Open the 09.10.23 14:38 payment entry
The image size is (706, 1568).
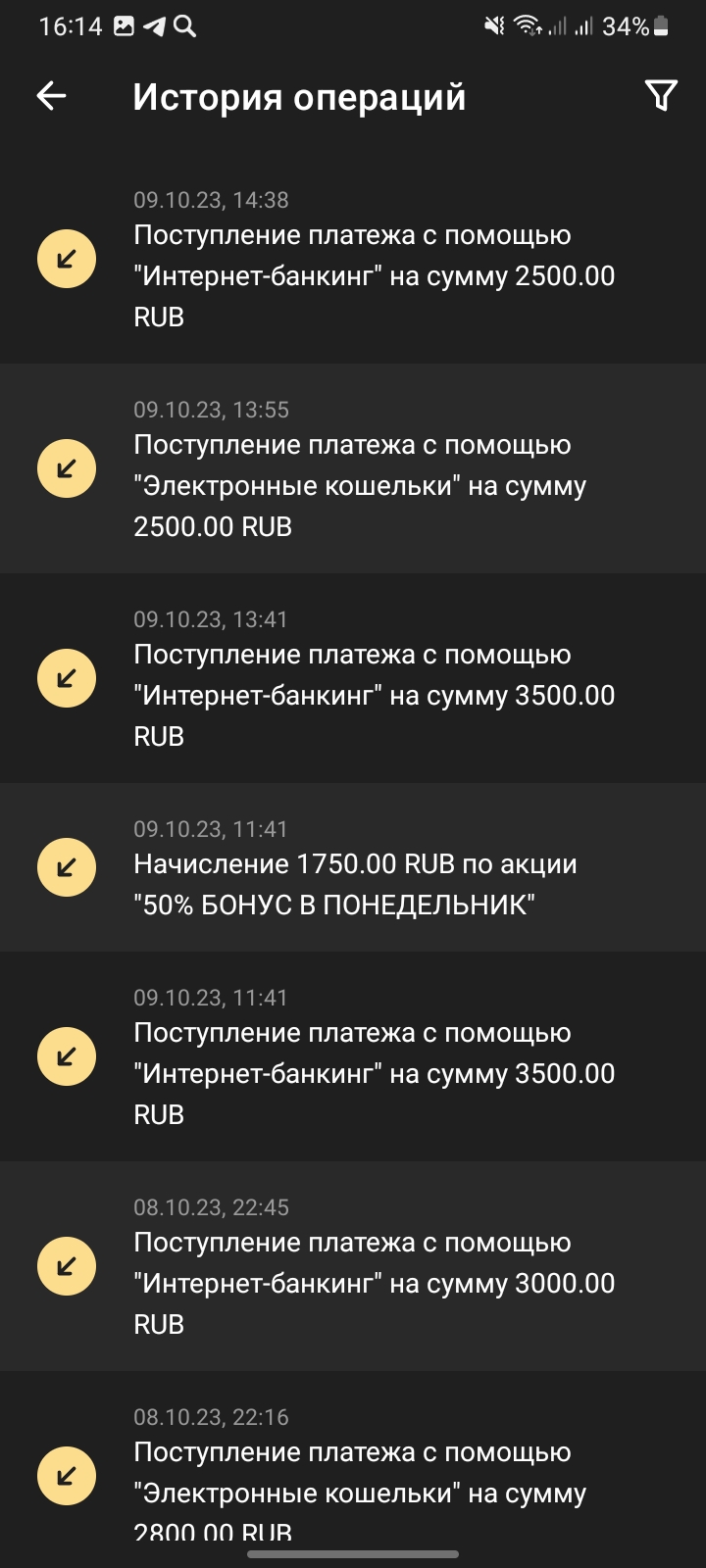pyautogui.click(x=353, y=260)
